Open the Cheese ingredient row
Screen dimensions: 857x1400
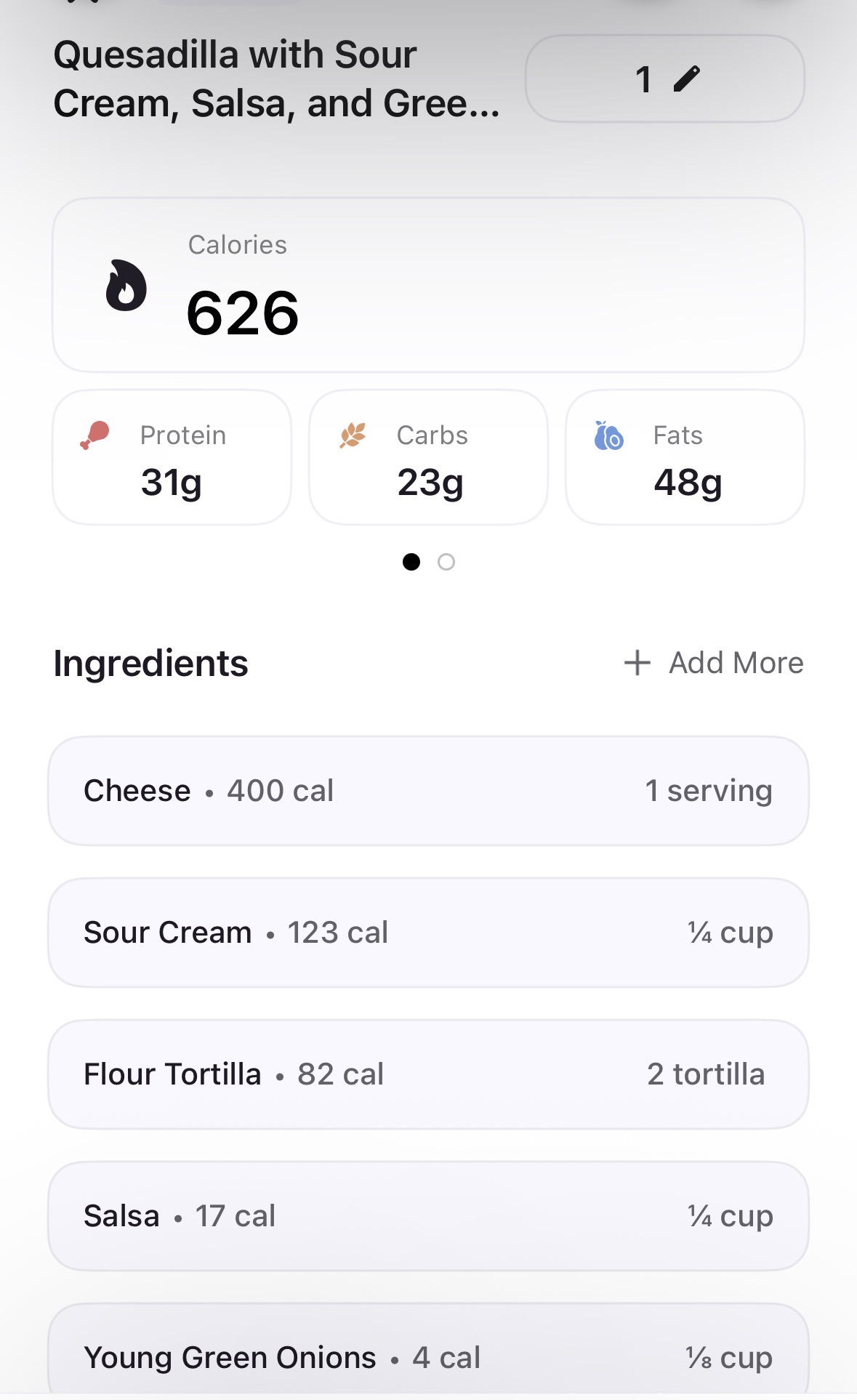pos(428,791)
